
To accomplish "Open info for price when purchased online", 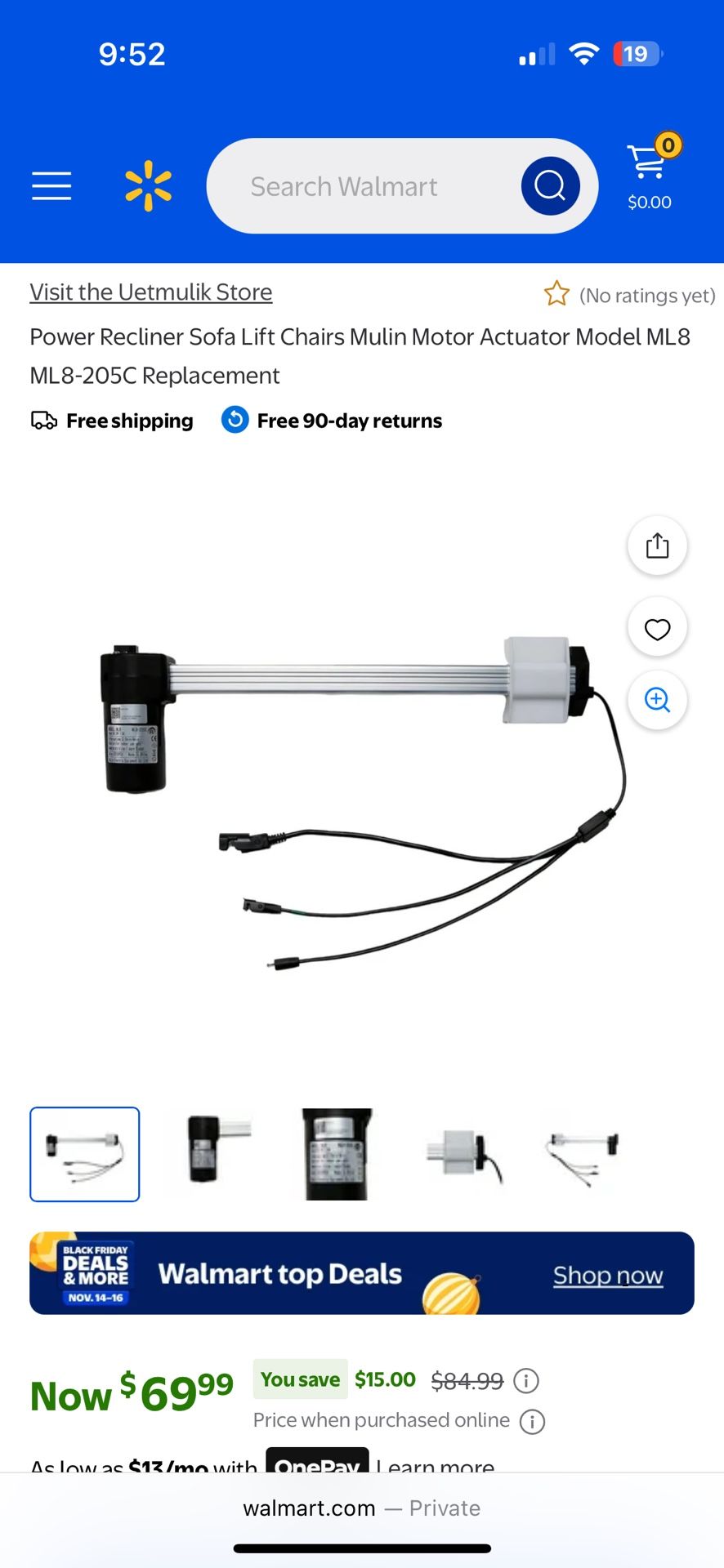I will 533,1421.
